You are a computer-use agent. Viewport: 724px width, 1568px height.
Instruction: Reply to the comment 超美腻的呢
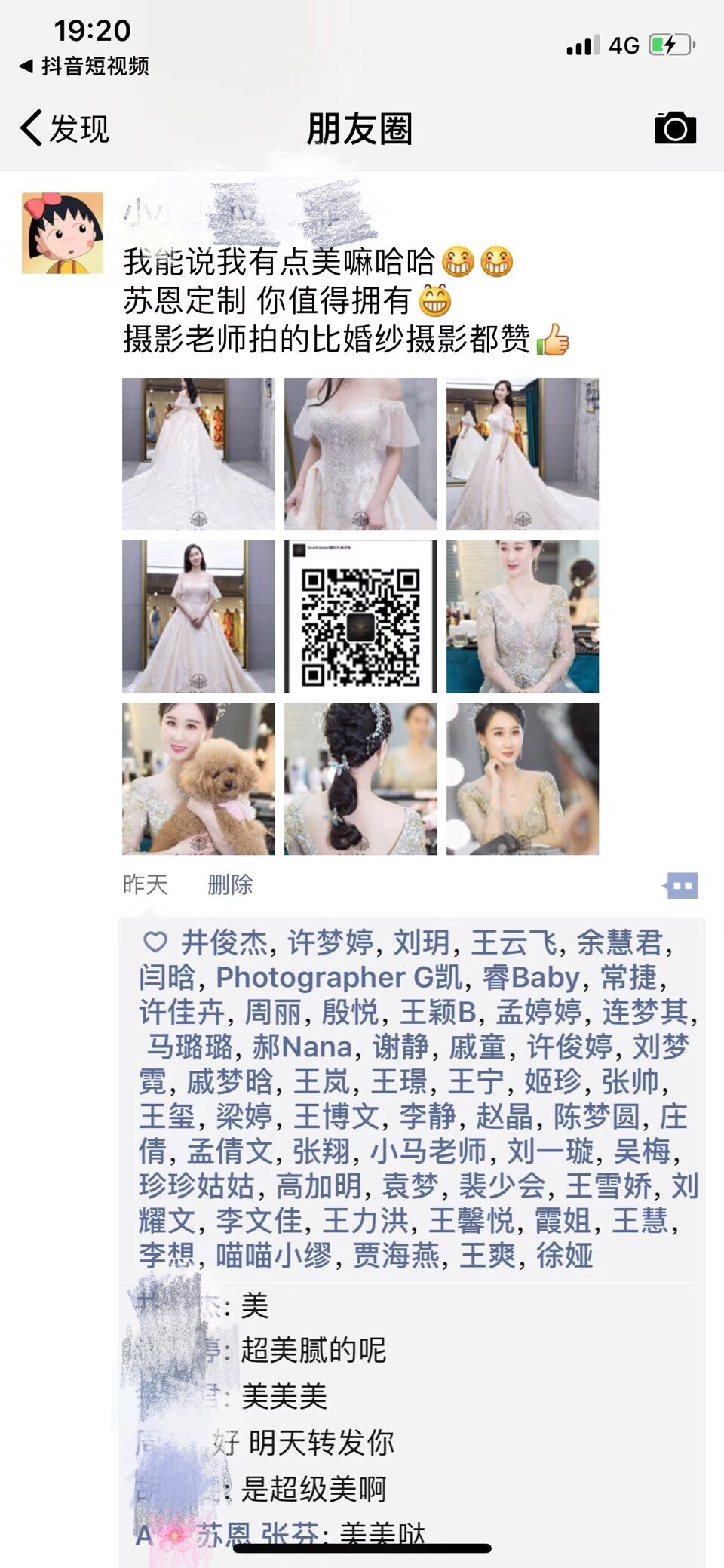(x=313, y=1350)
